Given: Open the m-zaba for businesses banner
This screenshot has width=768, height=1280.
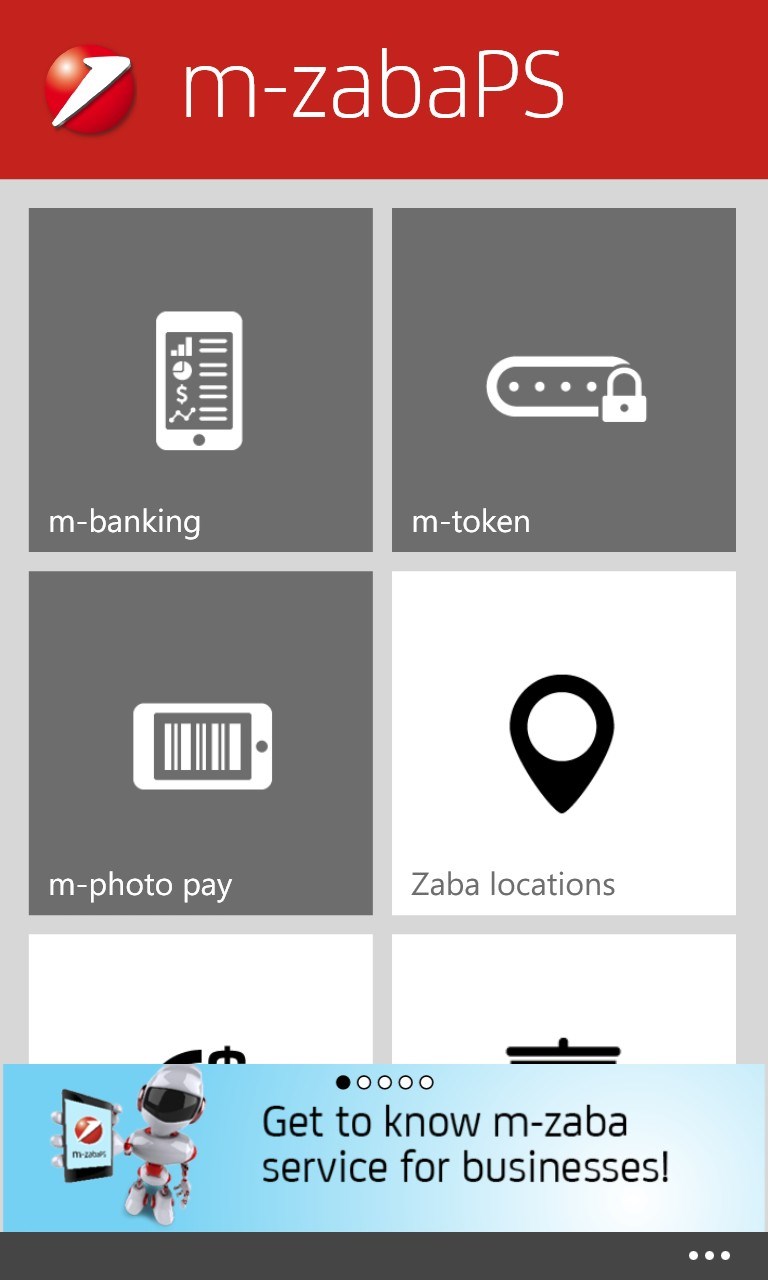Looking at the screenshot, I should 384,1148.
